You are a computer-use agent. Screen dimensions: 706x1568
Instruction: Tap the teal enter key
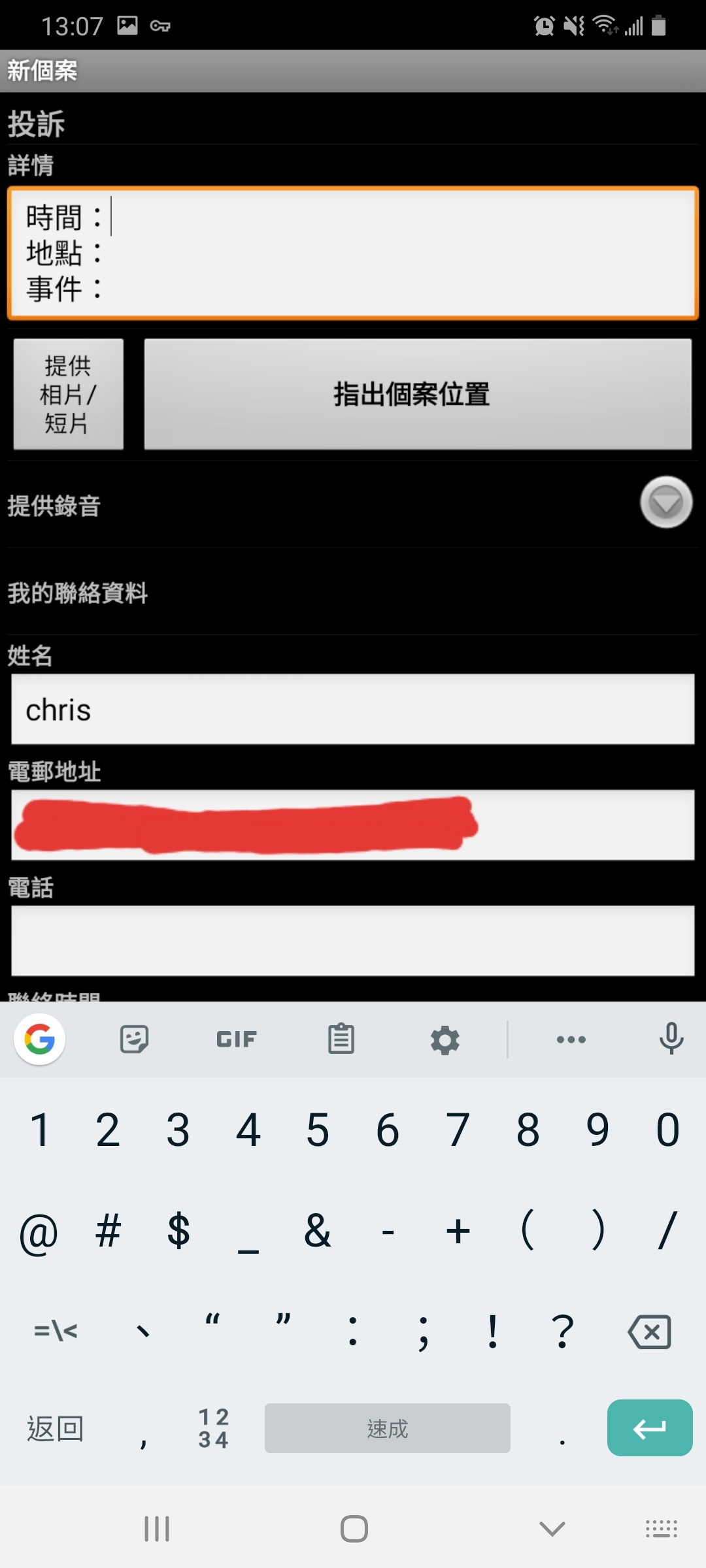point(649,1428)
